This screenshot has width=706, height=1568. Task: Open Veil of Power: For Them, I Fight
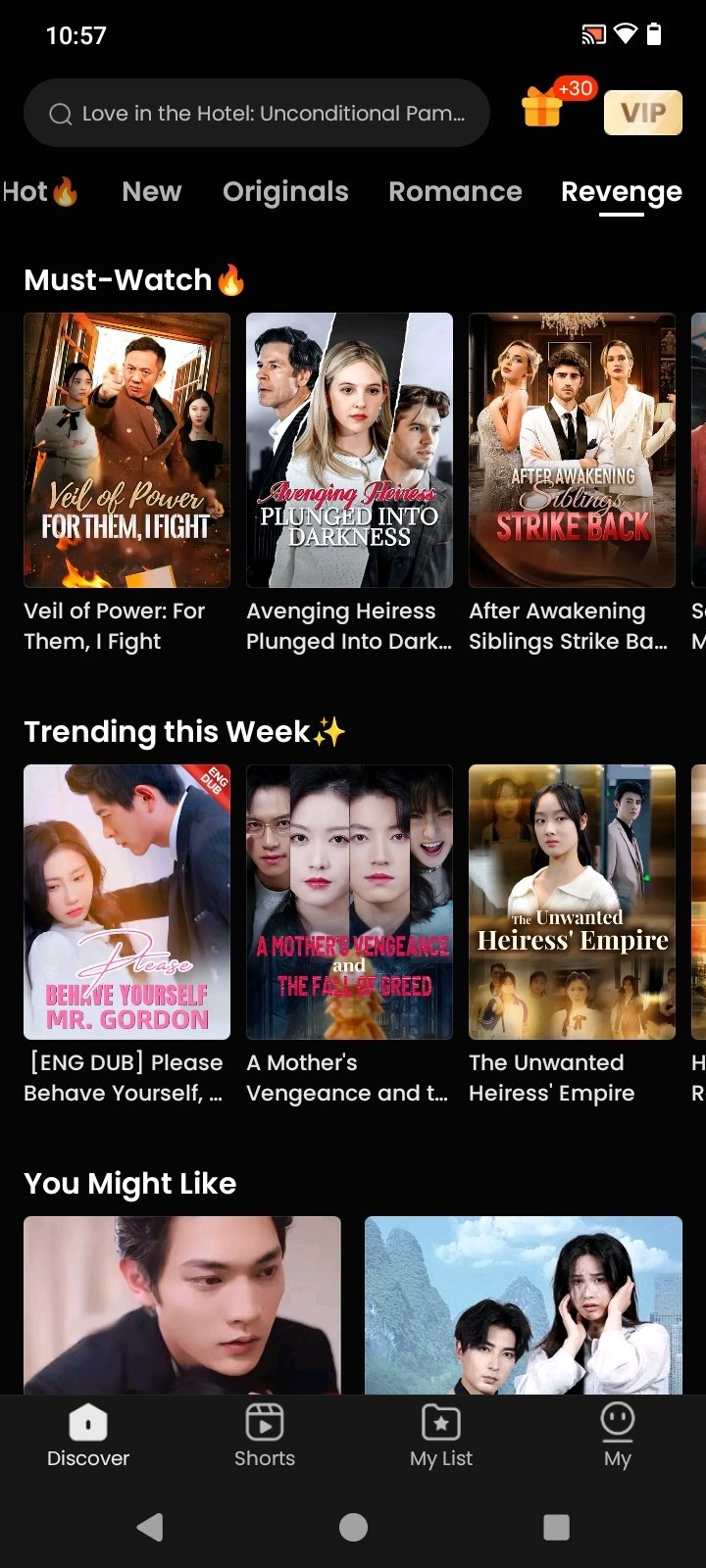pyautogui.click(x=126, y=451)
